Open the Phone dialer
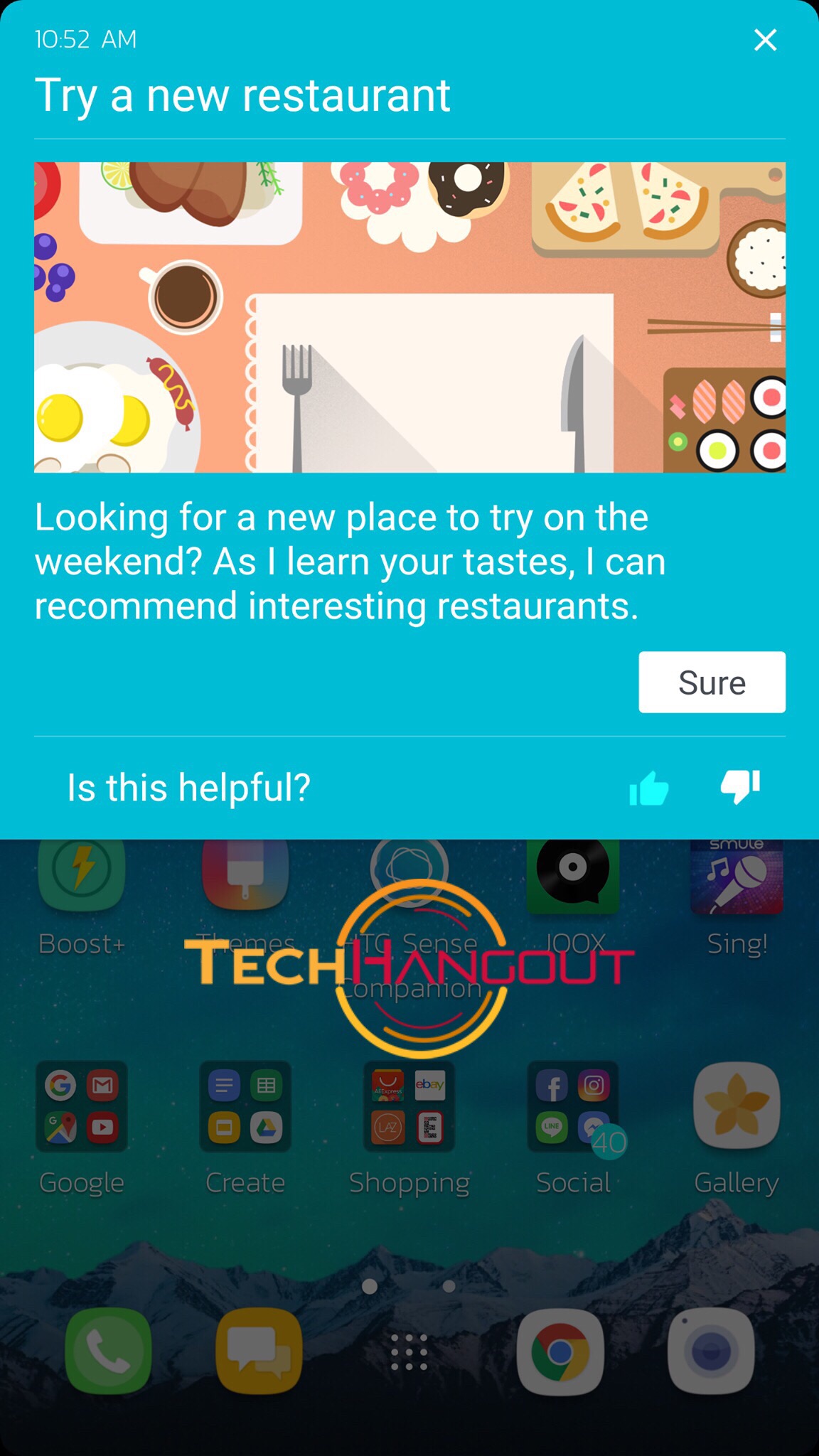 [x=108, y=1351]
